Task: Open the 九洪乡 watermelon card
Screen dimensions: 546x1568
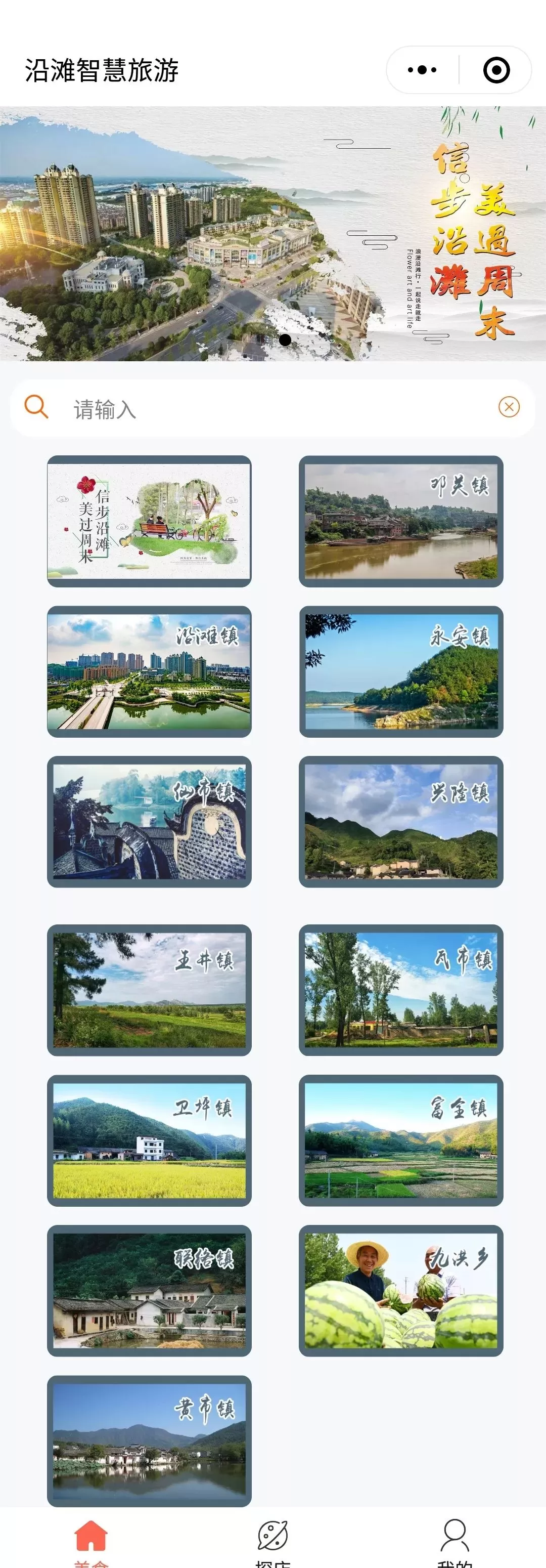Action: pyautogui.click(x=401, y=1290)
